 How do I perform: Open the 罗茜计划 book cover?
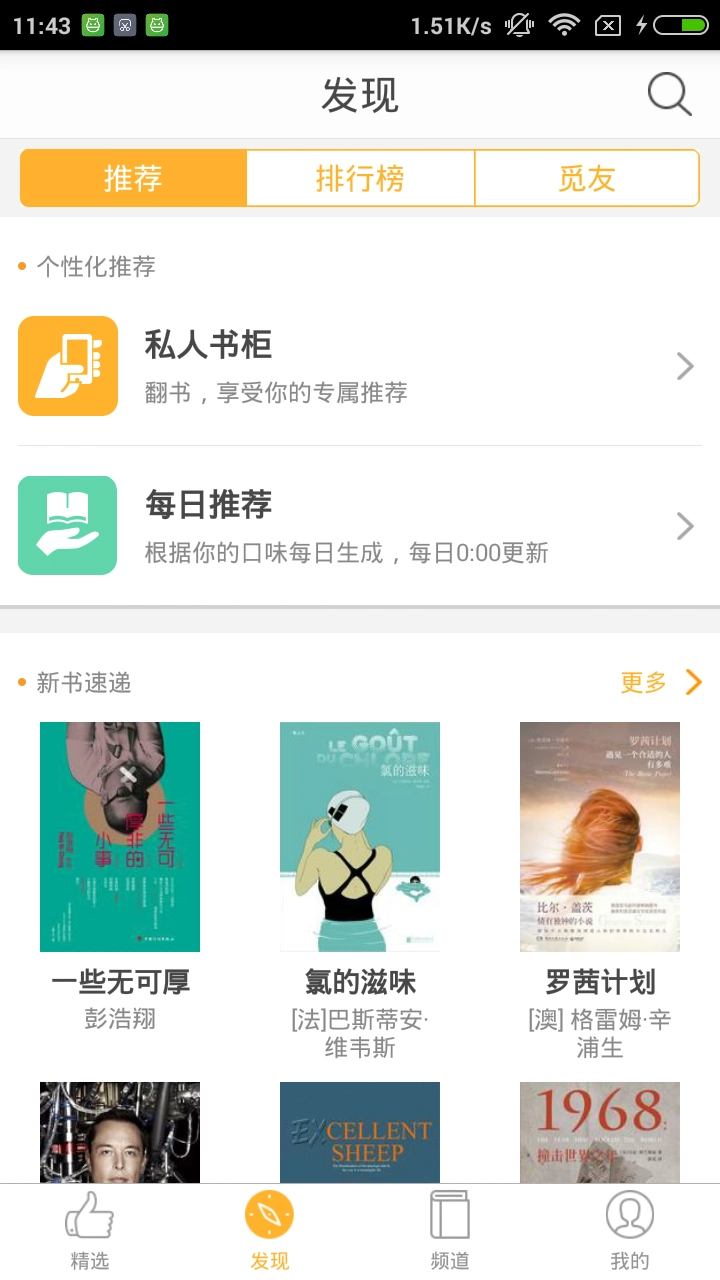[599, 837]
